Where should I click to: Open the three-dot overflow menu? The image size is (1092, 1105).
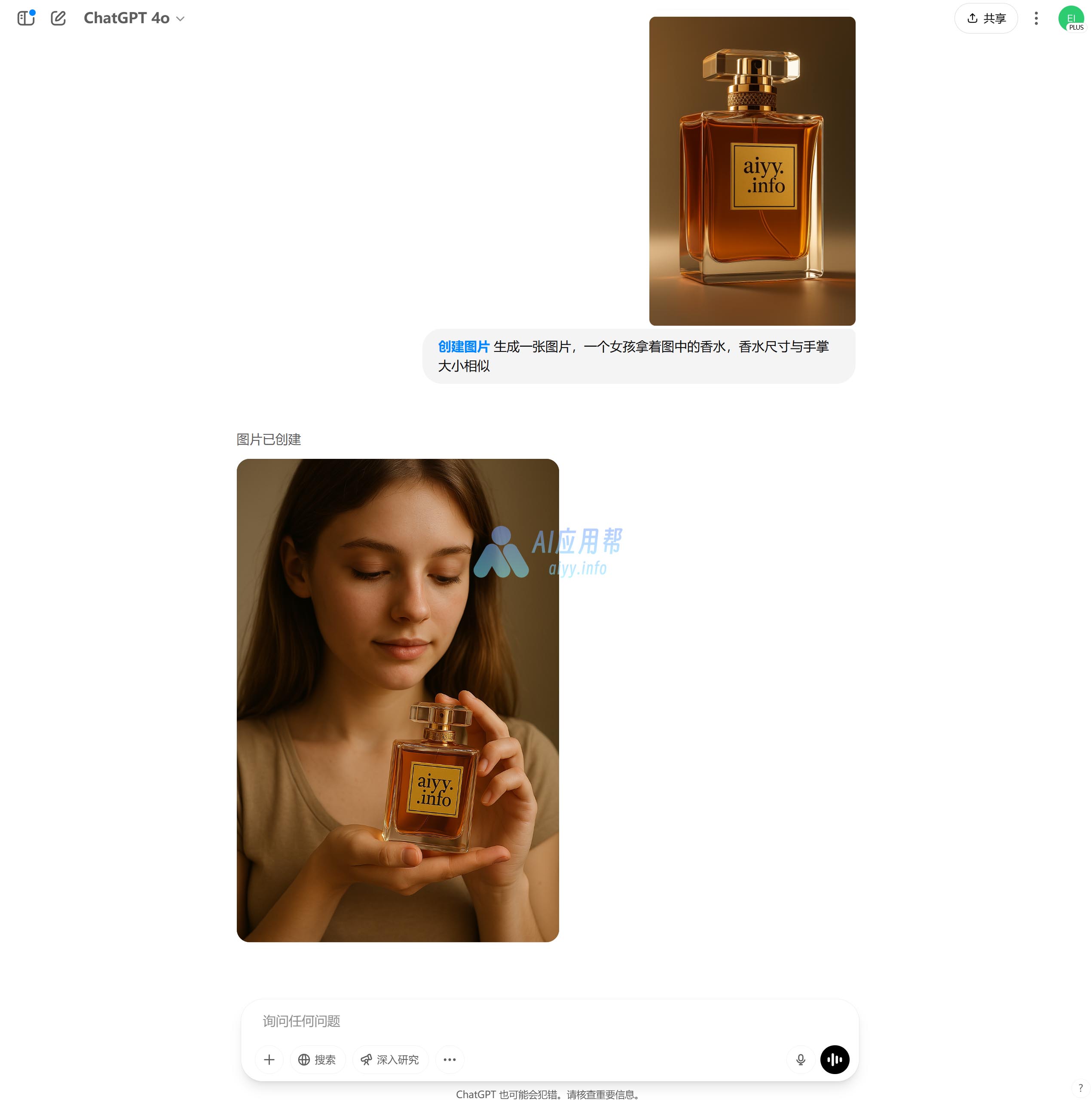pos(1035,18)
